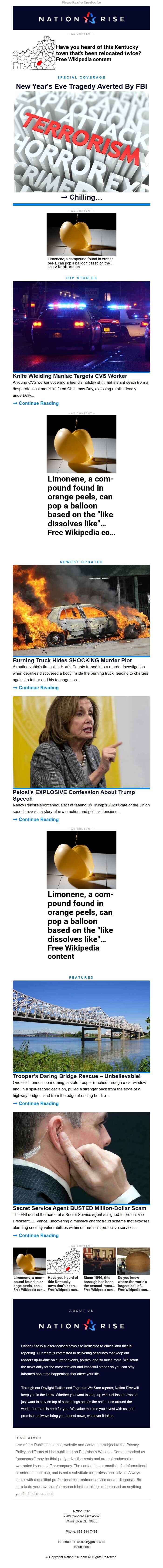Open the New Year's Eve Tragedy headline

[x=81, y=86]
